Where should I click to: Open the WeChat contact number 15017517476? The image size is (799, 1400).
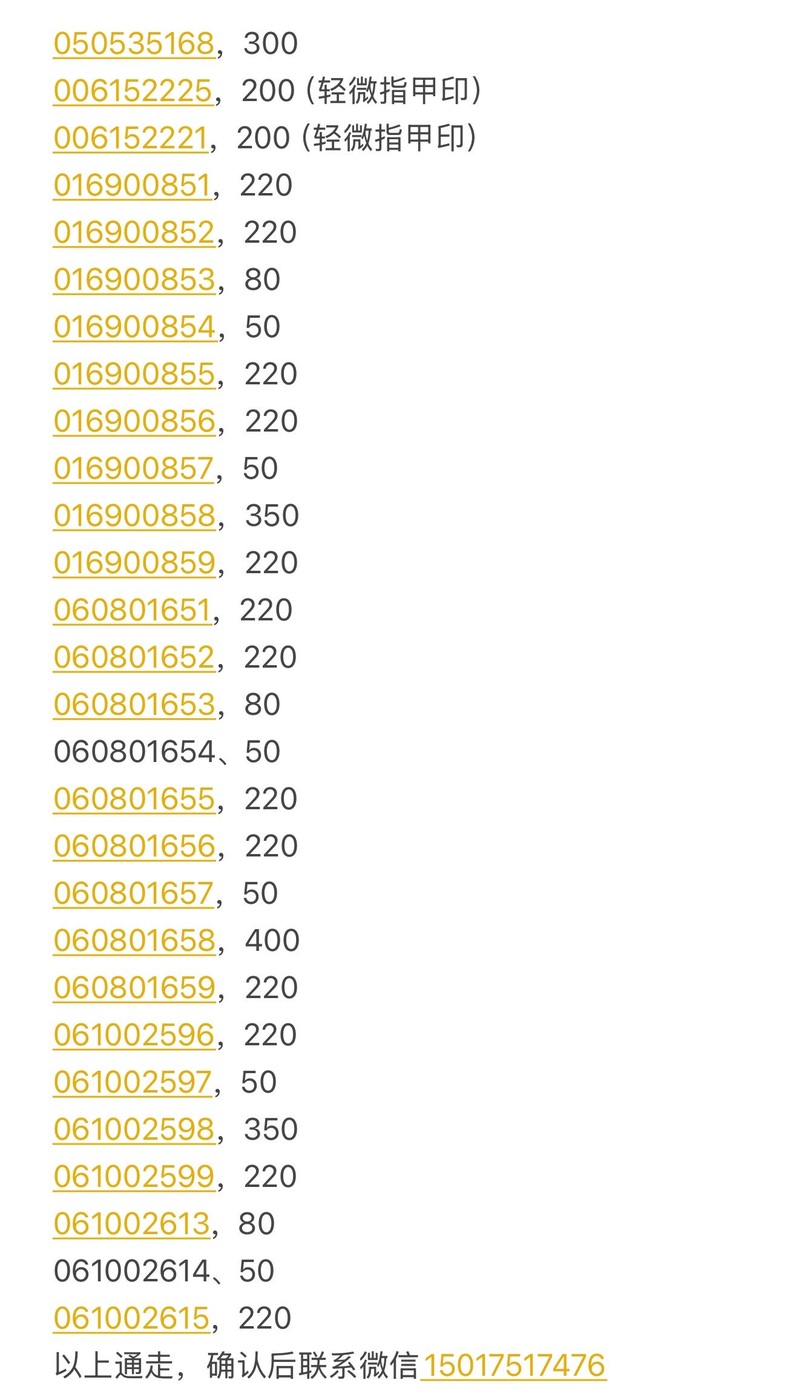point(514,1366)
